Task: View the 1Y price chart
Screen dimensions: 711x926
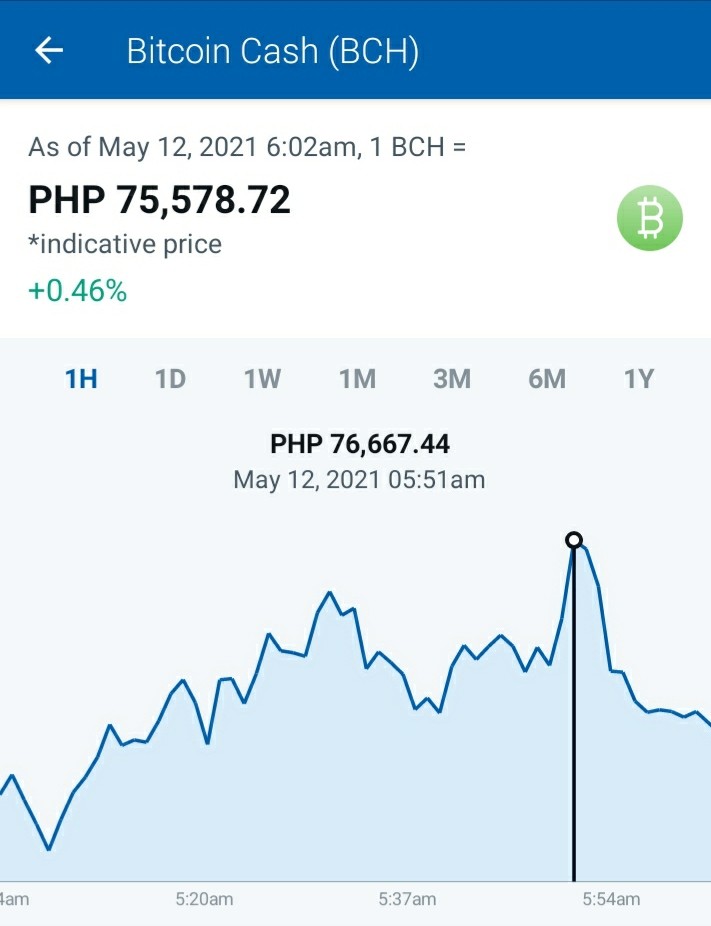Action: tap(639, 379)
